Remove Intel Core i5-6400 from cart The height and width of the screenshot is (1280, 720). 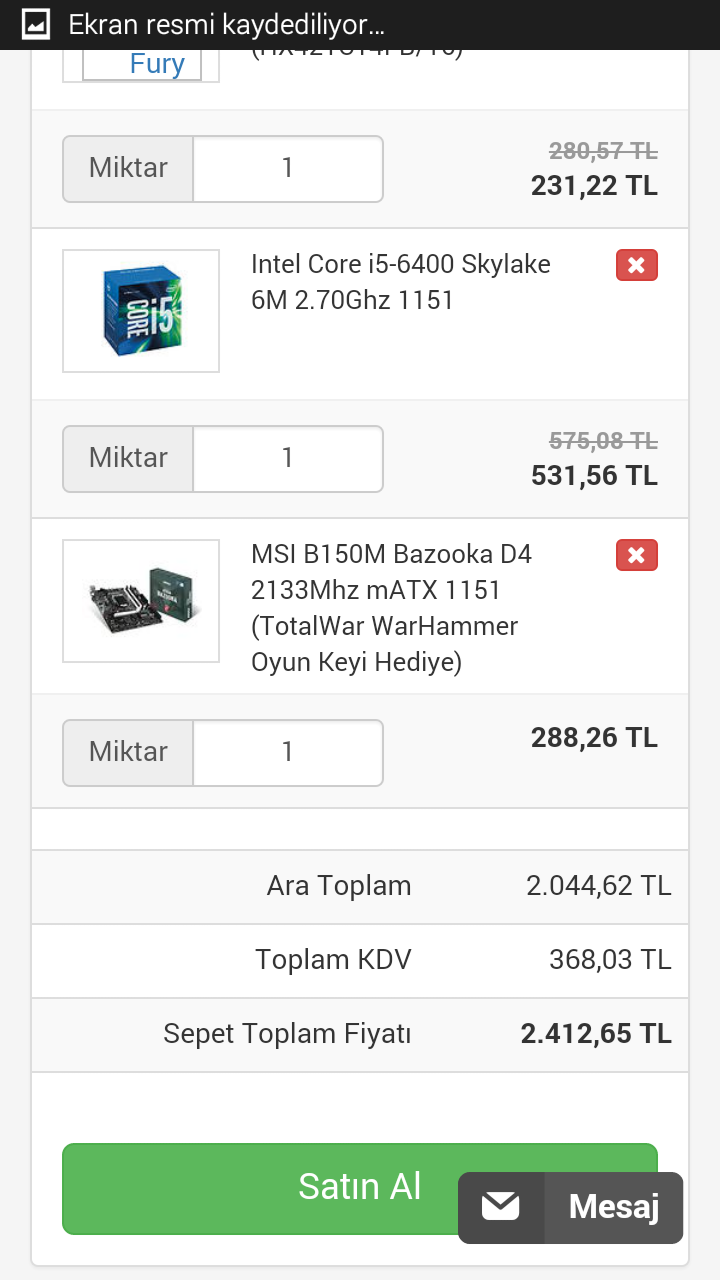point(636,265)
